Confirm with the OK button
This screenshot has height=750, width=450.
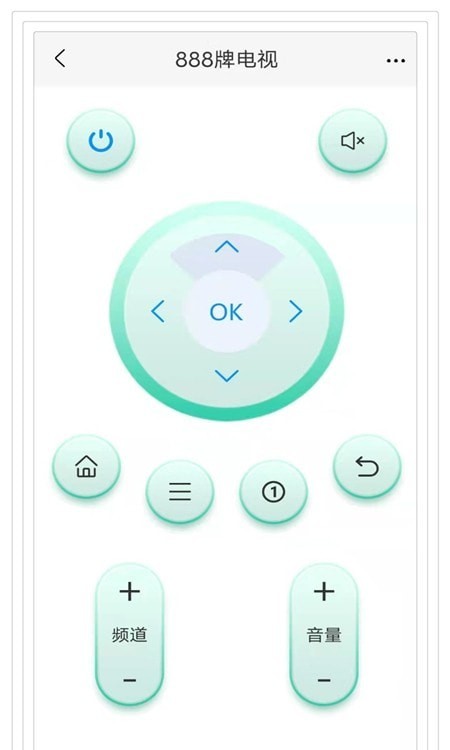point(226,312)
